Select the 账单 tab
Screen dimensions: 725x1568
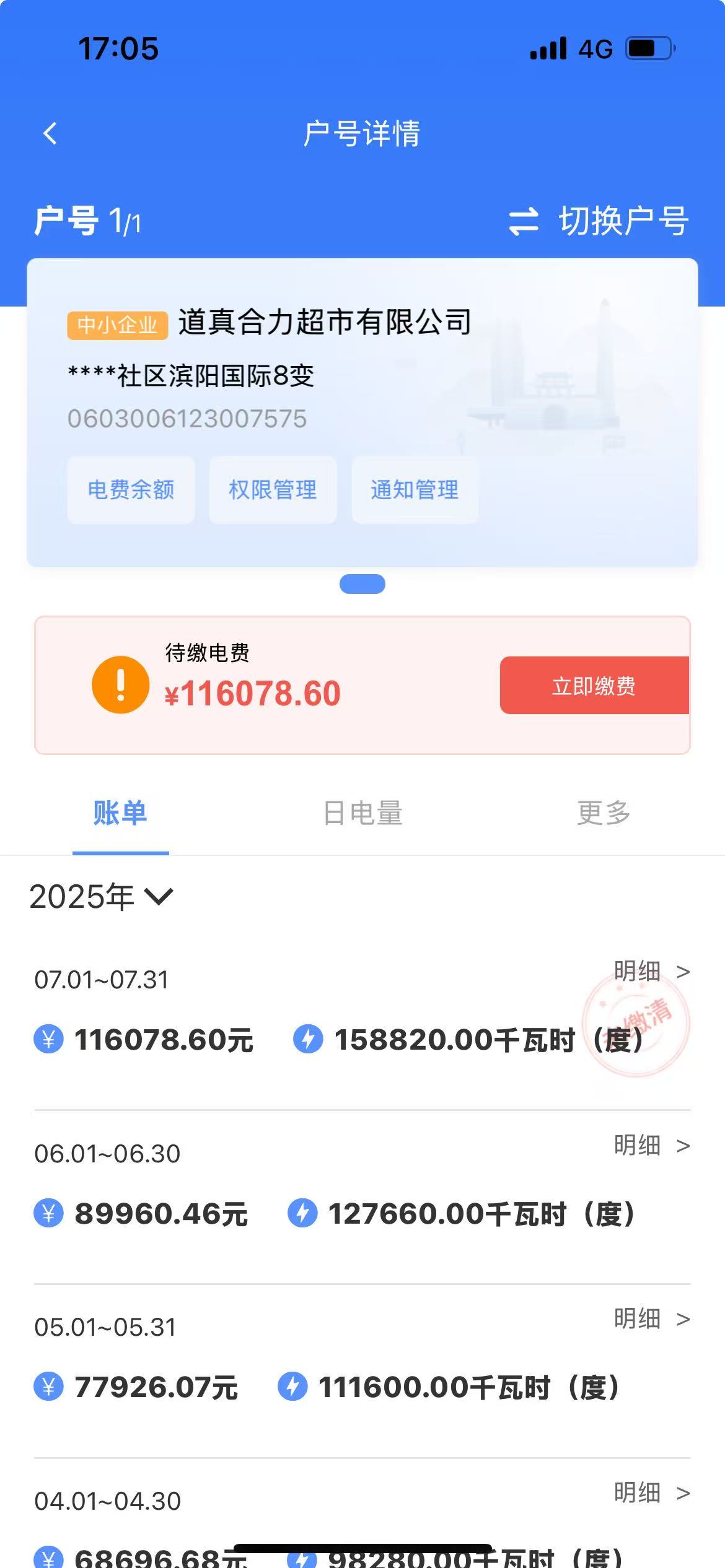[120, 813]
